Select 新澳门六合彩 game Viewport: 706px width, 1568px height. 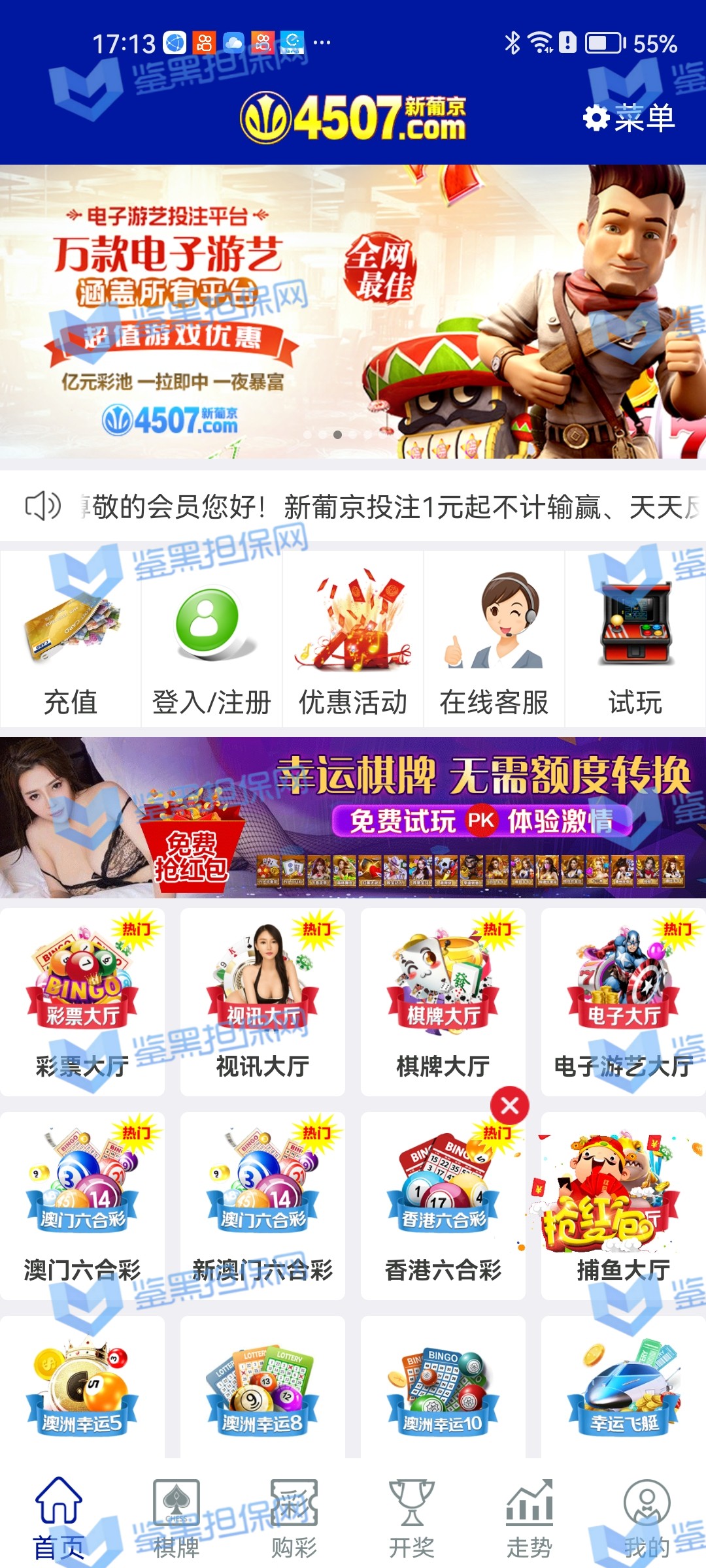pos(263,1205)
